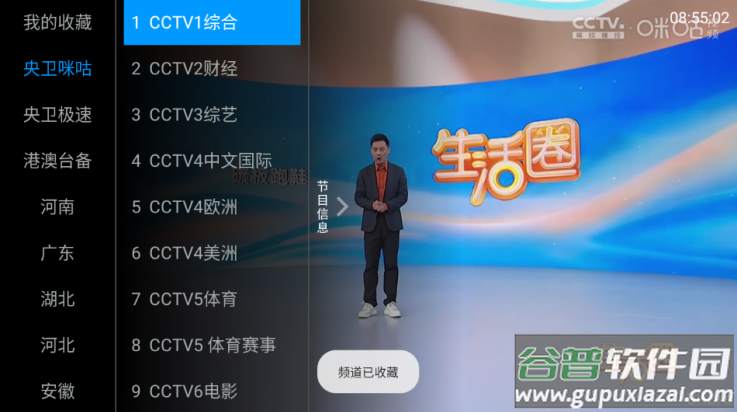The height and width of the screenshot is (412, 737).
Task: Play channel 8 CCTV5 体育赛事
Action: click(x=211, y=345)
